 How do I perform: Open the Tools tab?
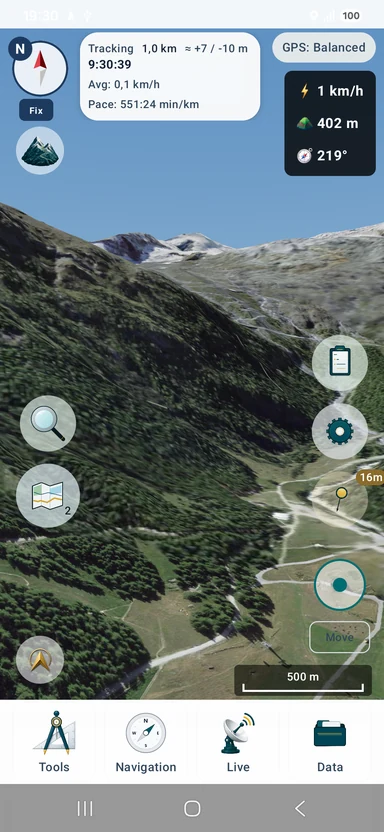pyautogui.click(x=54, y=742)
